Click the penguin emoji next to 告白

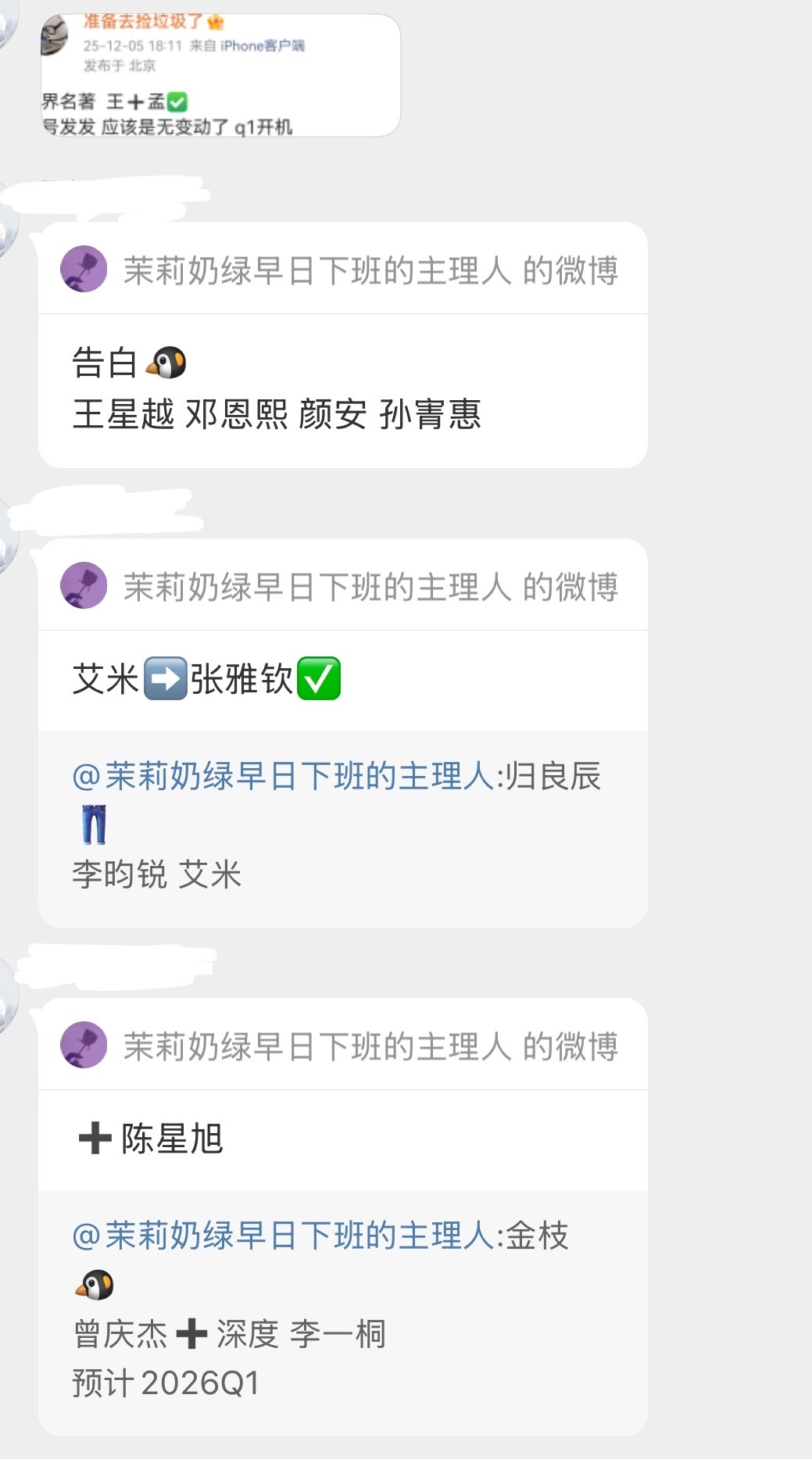(x=167, y=362)
